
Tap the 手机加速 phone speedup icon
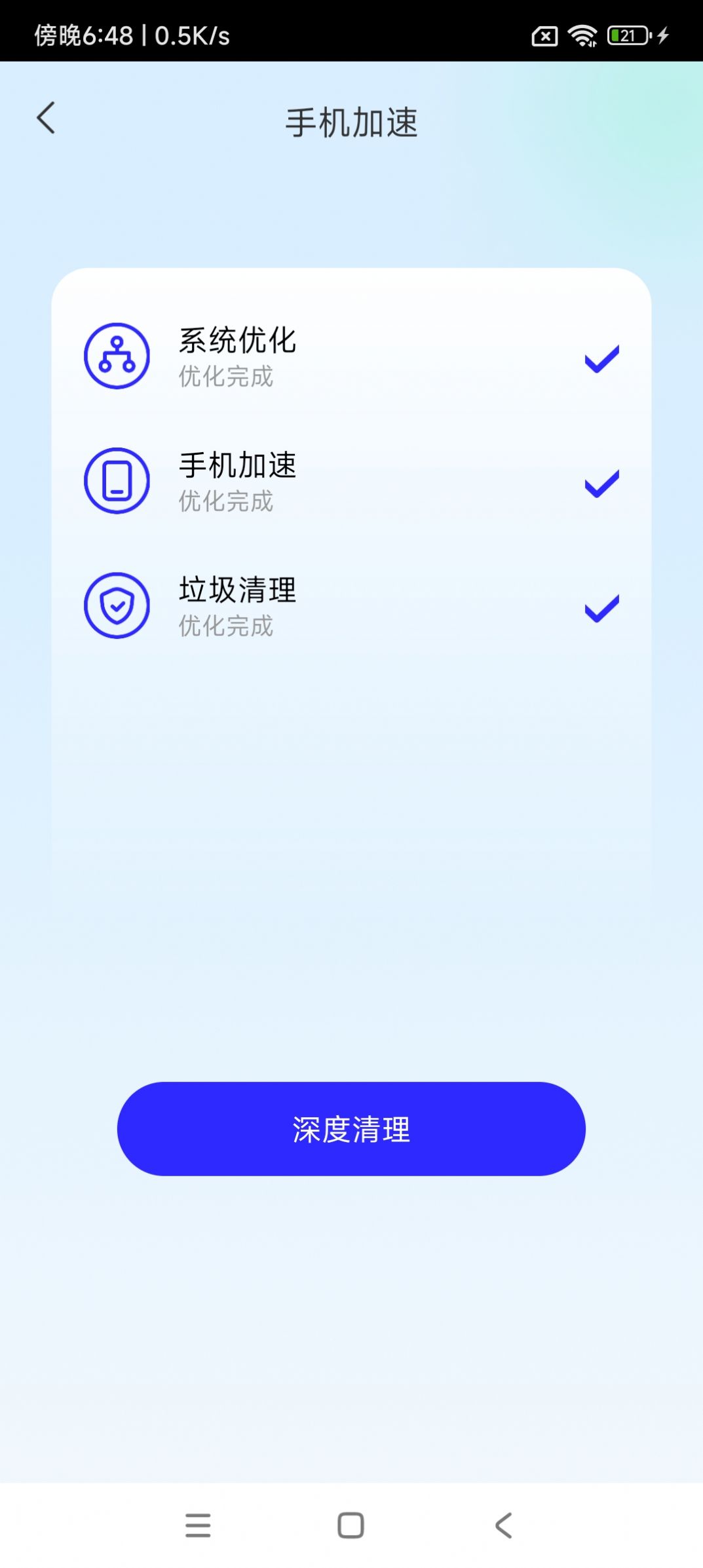click(117, 481)
